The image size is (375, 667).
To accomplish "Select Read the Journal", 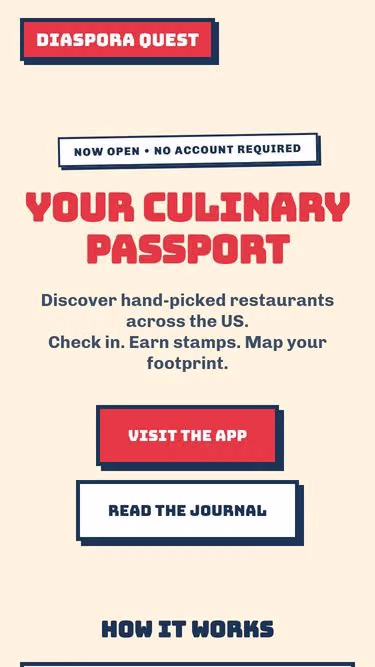I will pos(188,510).
